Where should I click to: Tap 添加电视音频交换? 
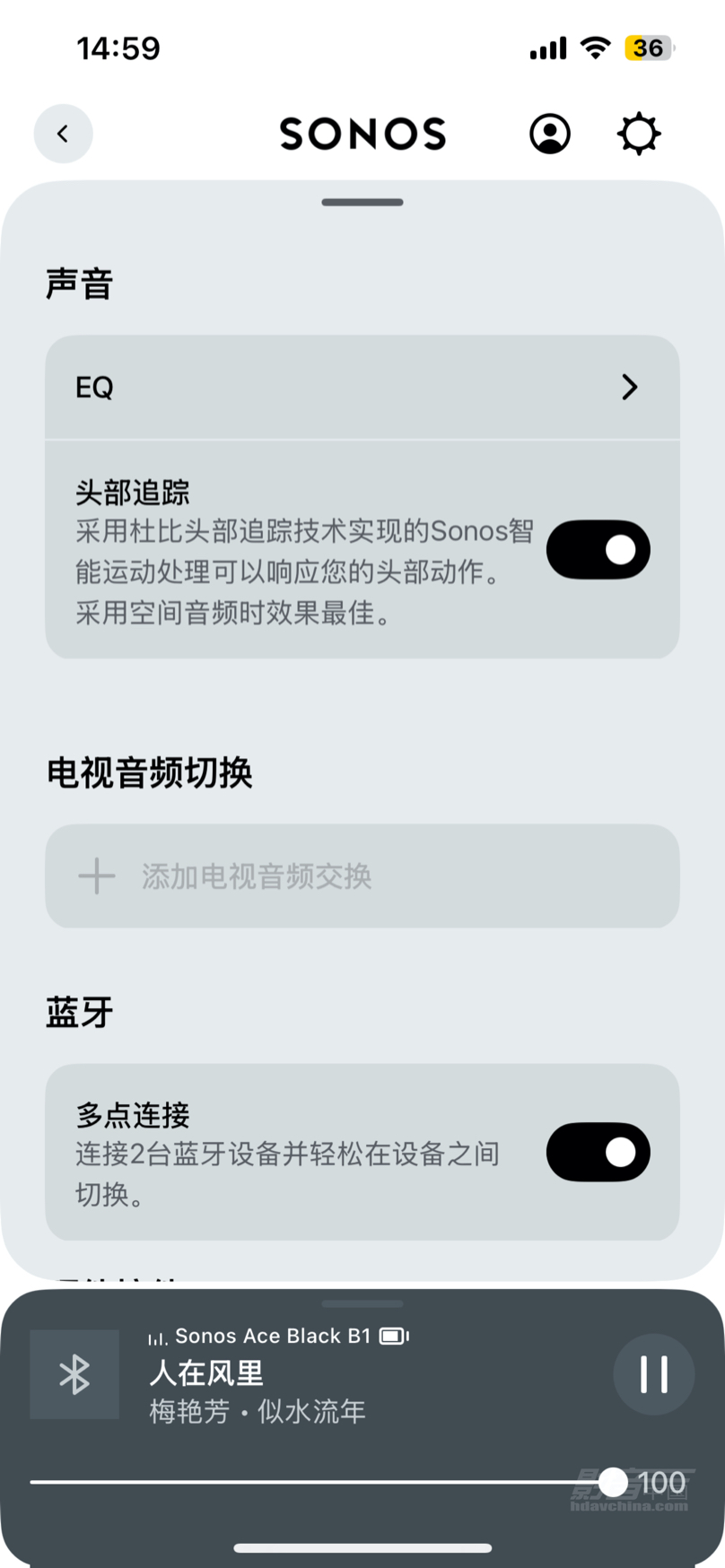point(362,875)
